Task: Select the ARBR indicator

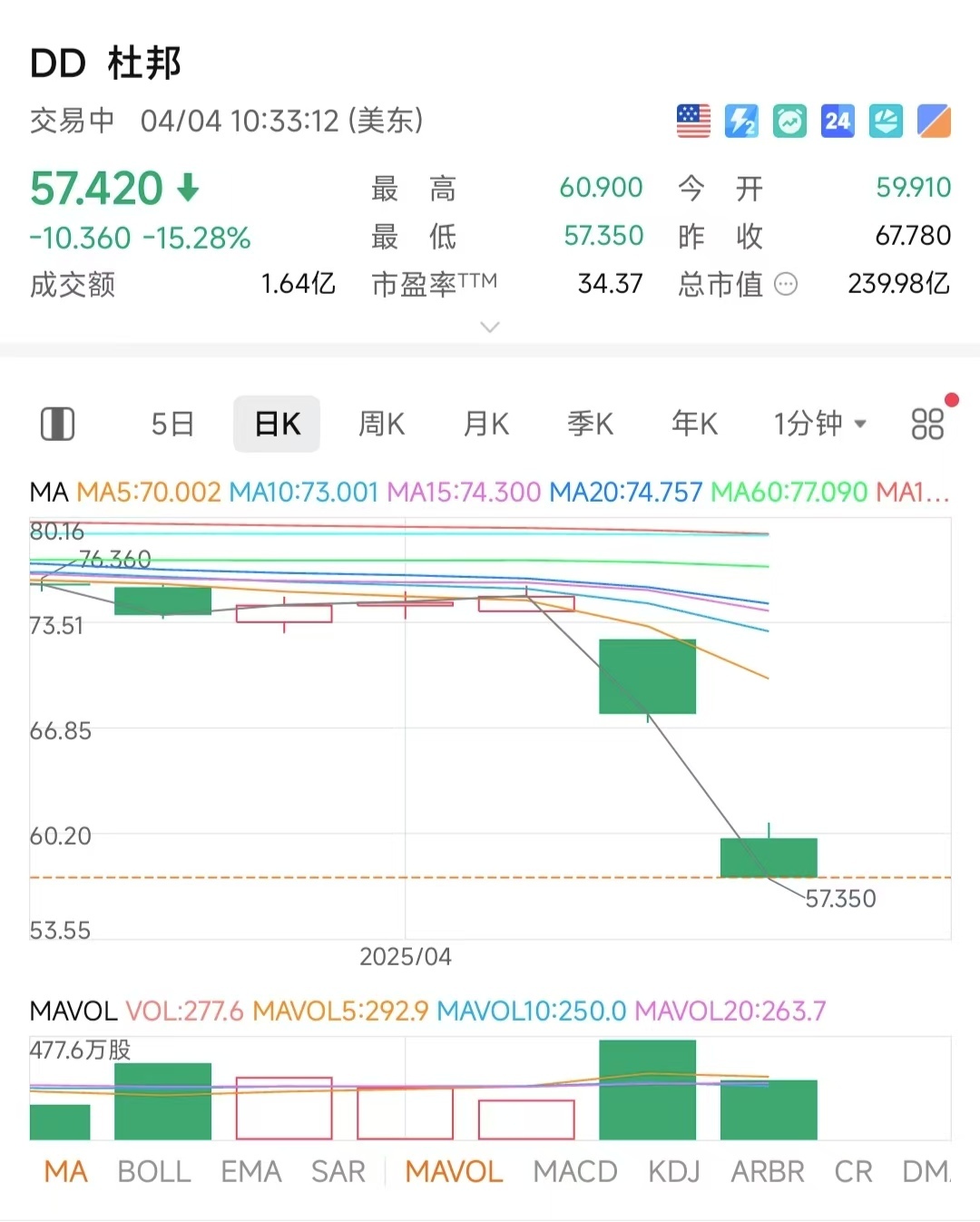Action: pyautogui.click(x=768, y=1171)
